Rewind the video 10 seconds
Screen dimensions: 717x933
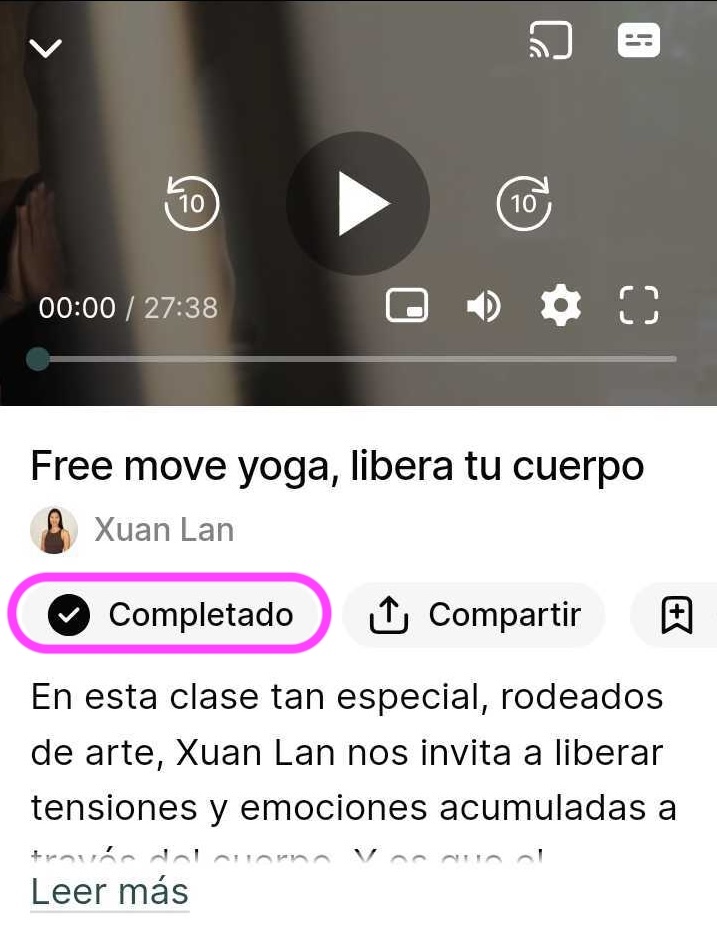pyautogui.click(x=191, y=204)
